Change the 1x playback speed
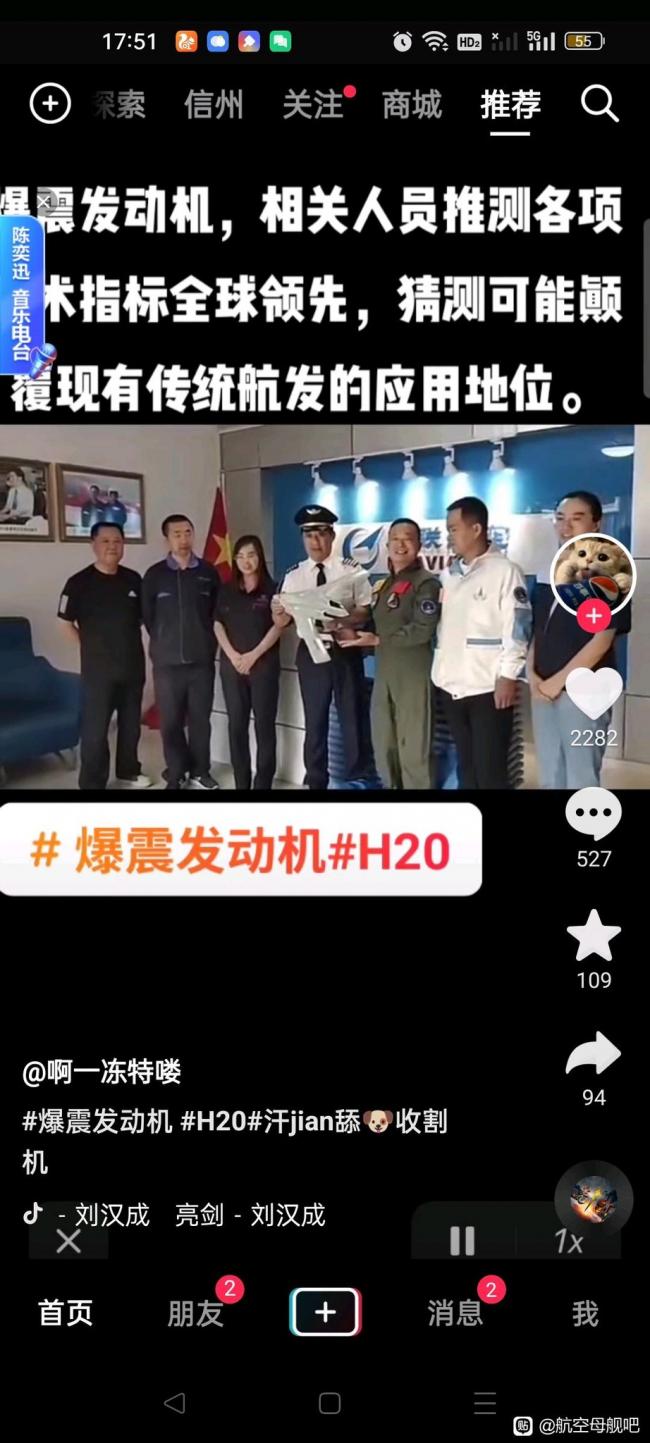Screen dimensions: 650x1443 click(x=568, y=1241)
